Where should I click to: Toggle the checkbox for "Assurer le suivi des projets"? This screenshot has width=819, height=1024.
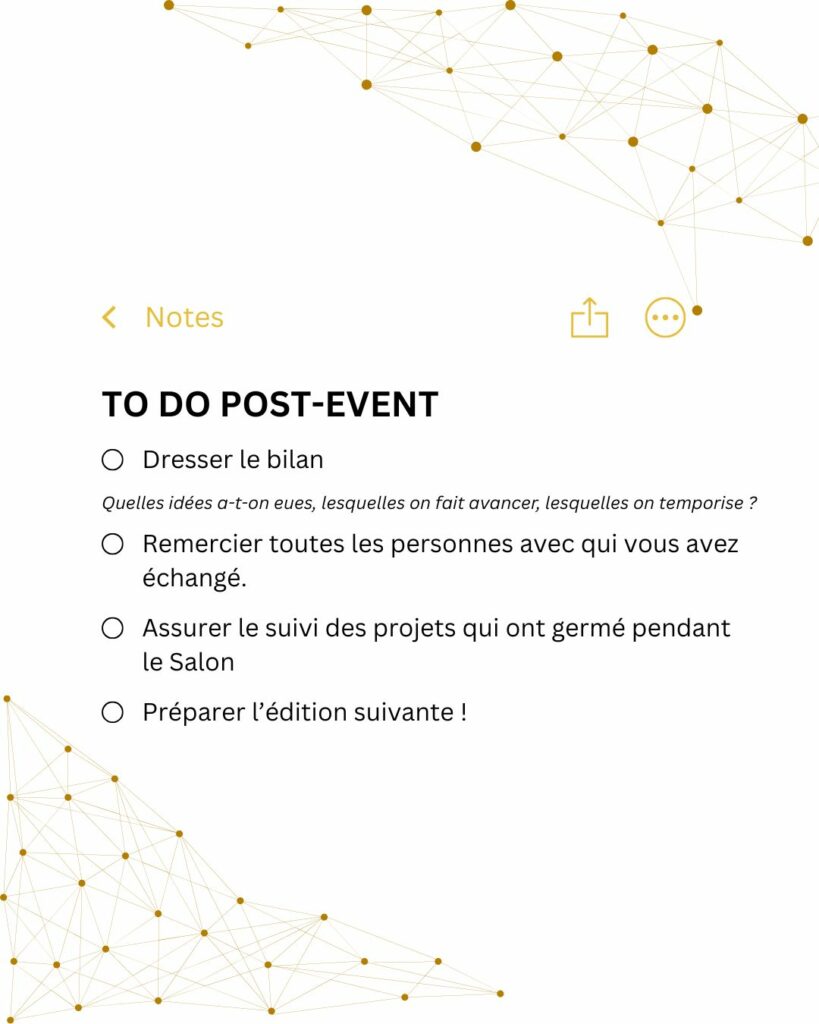[x=110, y=629]
